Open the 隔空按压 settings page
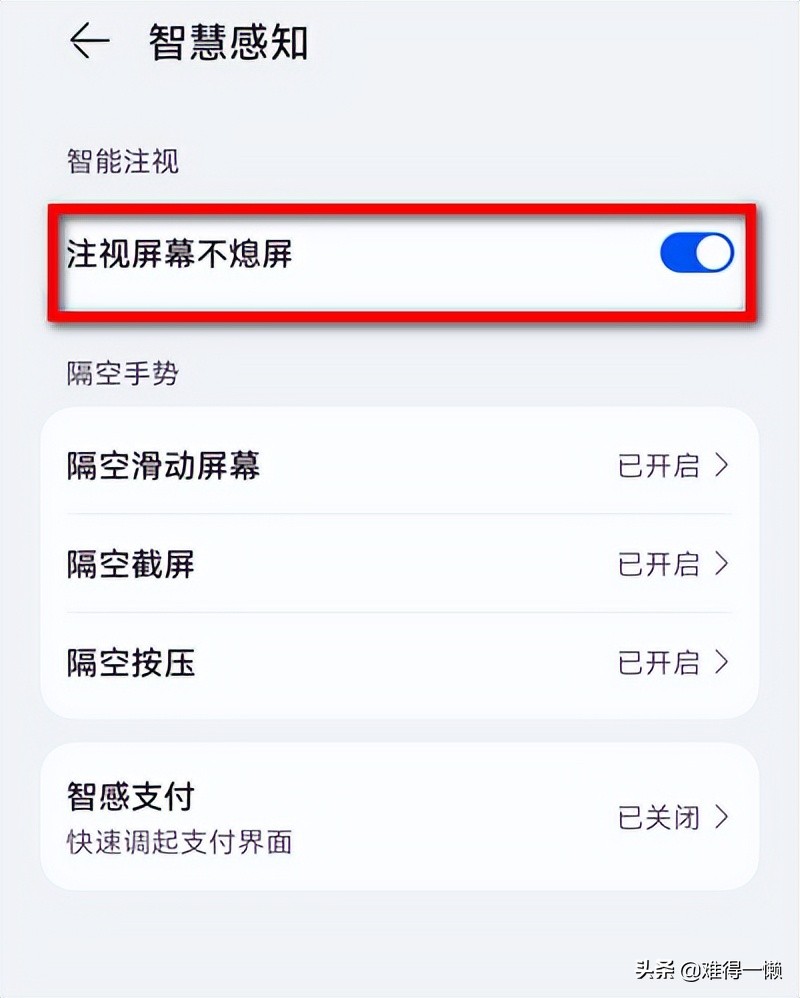Screen dimensions: 800x998 tap(400, 663)
